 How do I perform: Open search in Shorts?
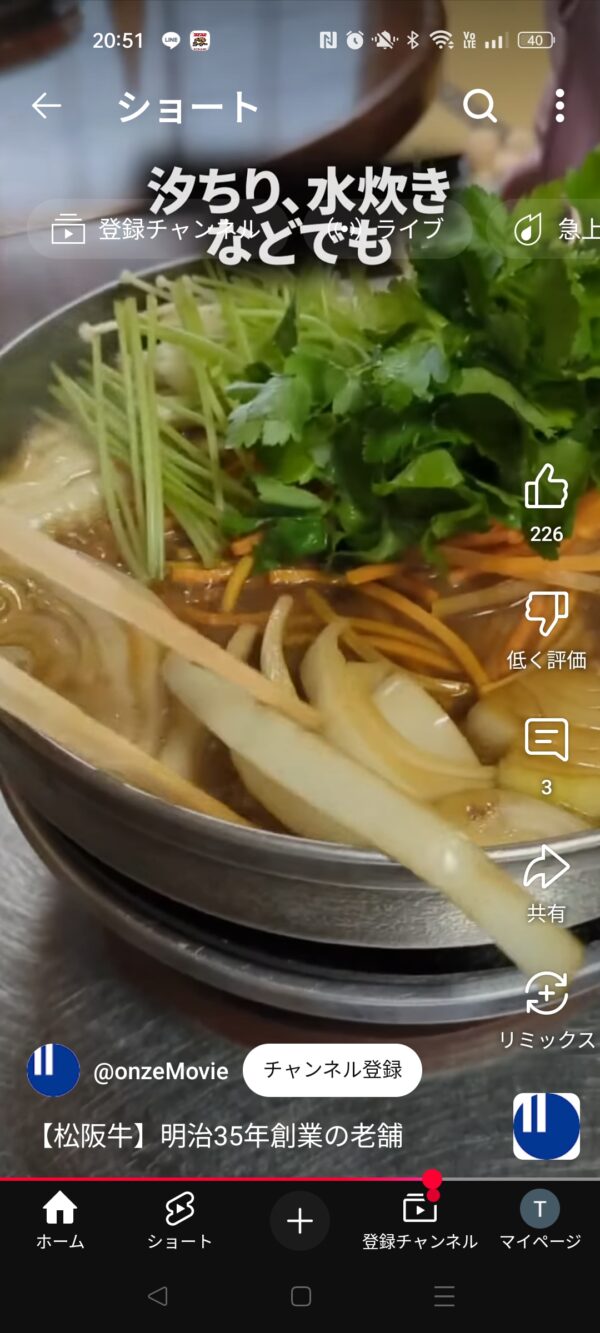click(x=480, y=106)
